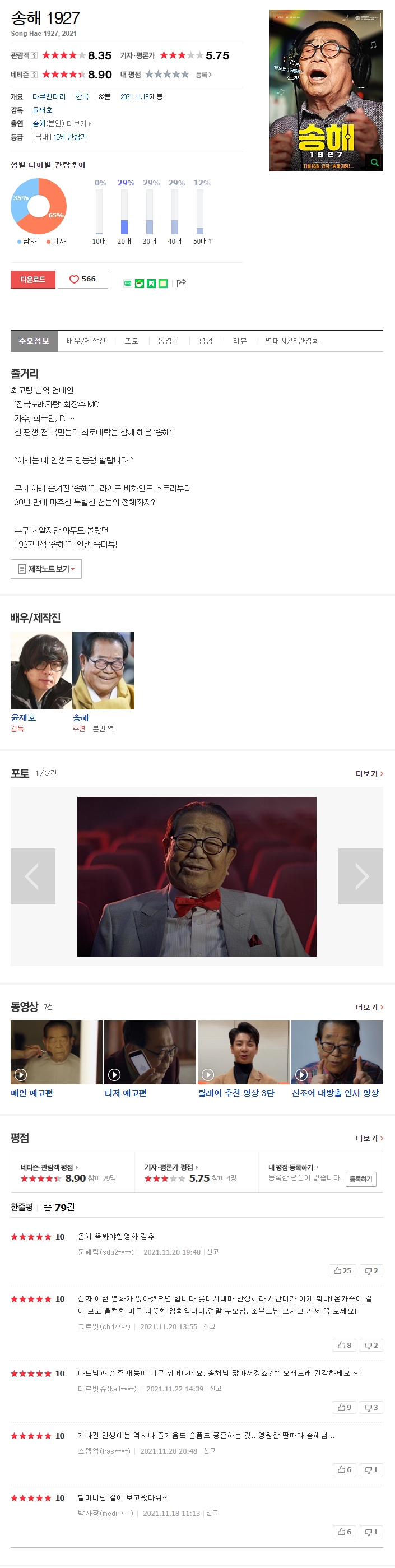The image size is (395, 1568).
Task: Switch to the 배우/제작진 tab
Action: (86, 341)
